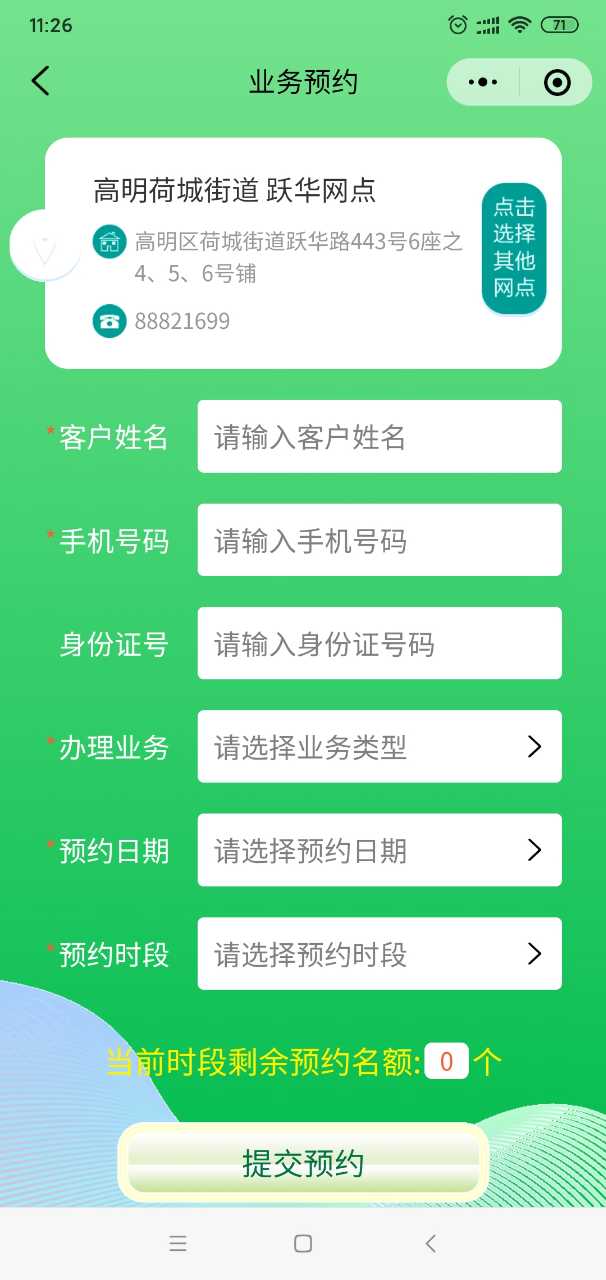
Task: Enter the 手机号码 field
Action: [379, 541]
